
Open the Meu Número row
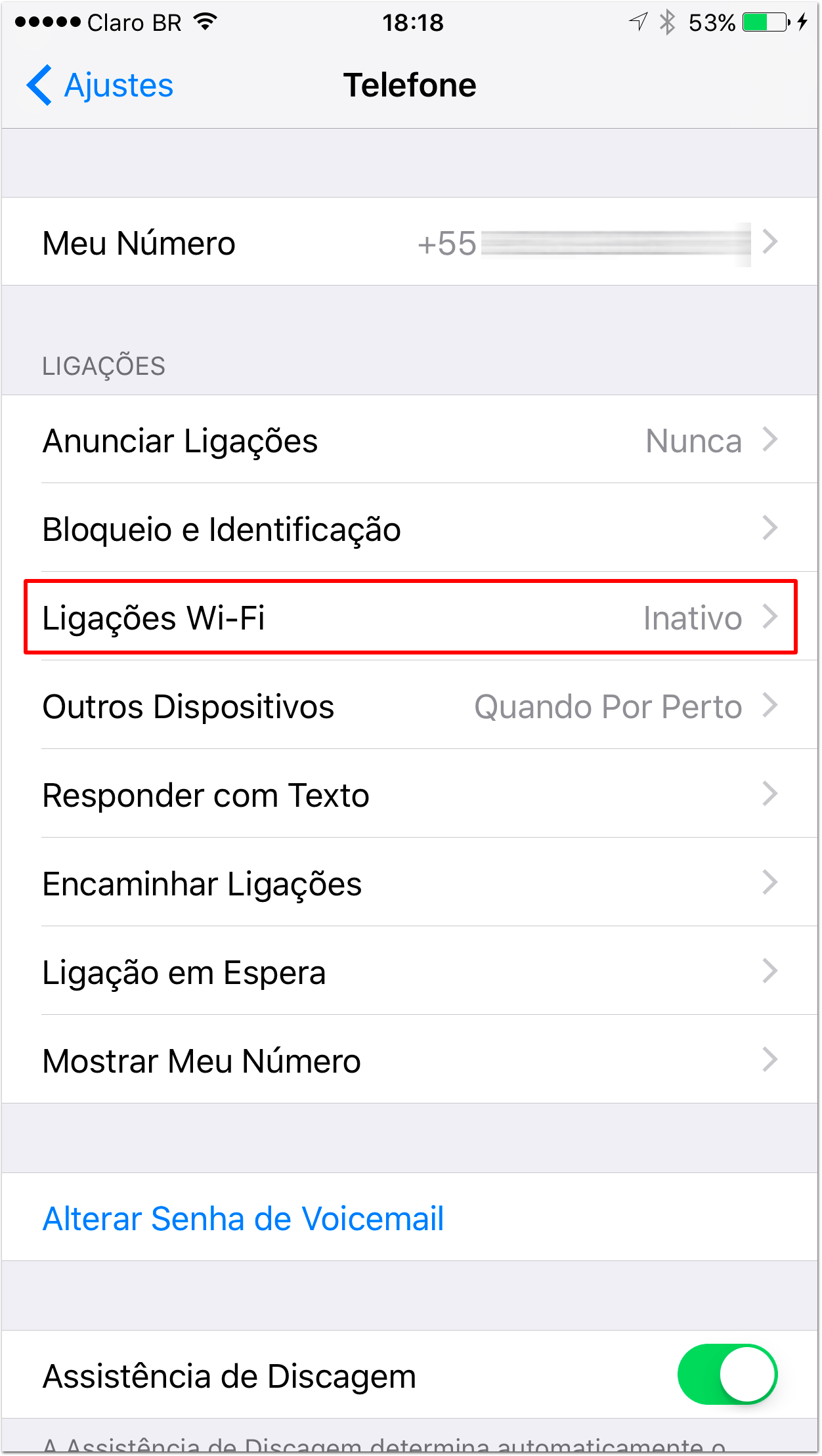410,242
